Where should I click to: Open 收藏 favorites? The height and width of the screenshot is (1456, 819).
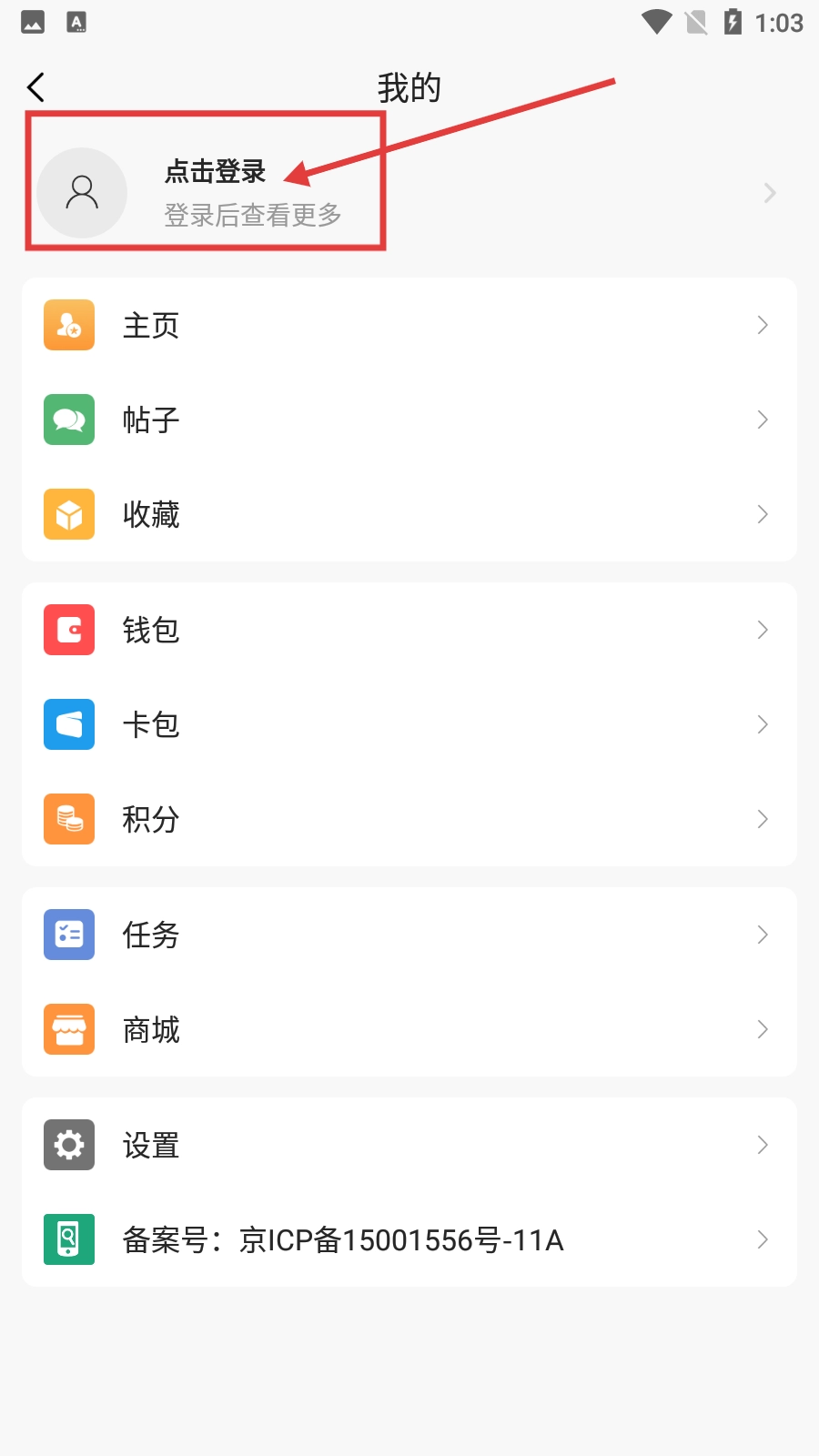click(409, 514)
